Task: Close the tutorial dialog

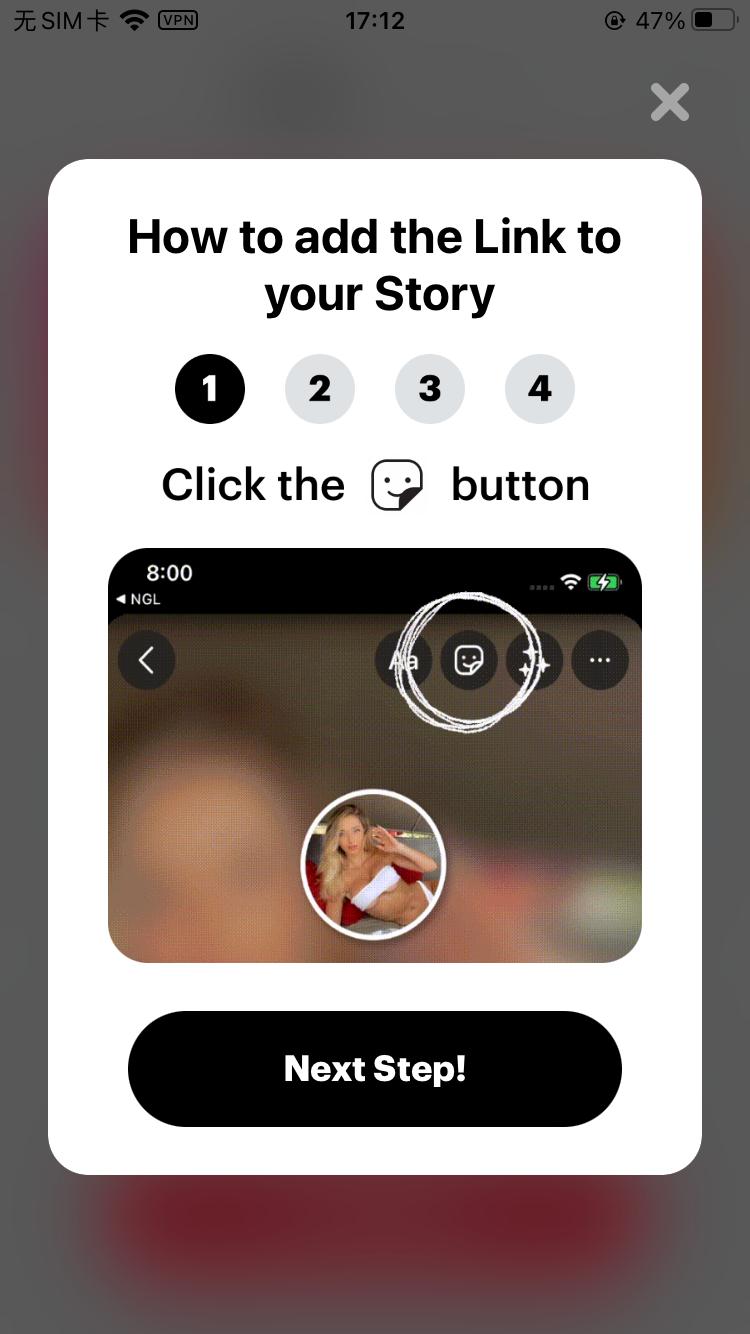Action: tap(670, 102)
